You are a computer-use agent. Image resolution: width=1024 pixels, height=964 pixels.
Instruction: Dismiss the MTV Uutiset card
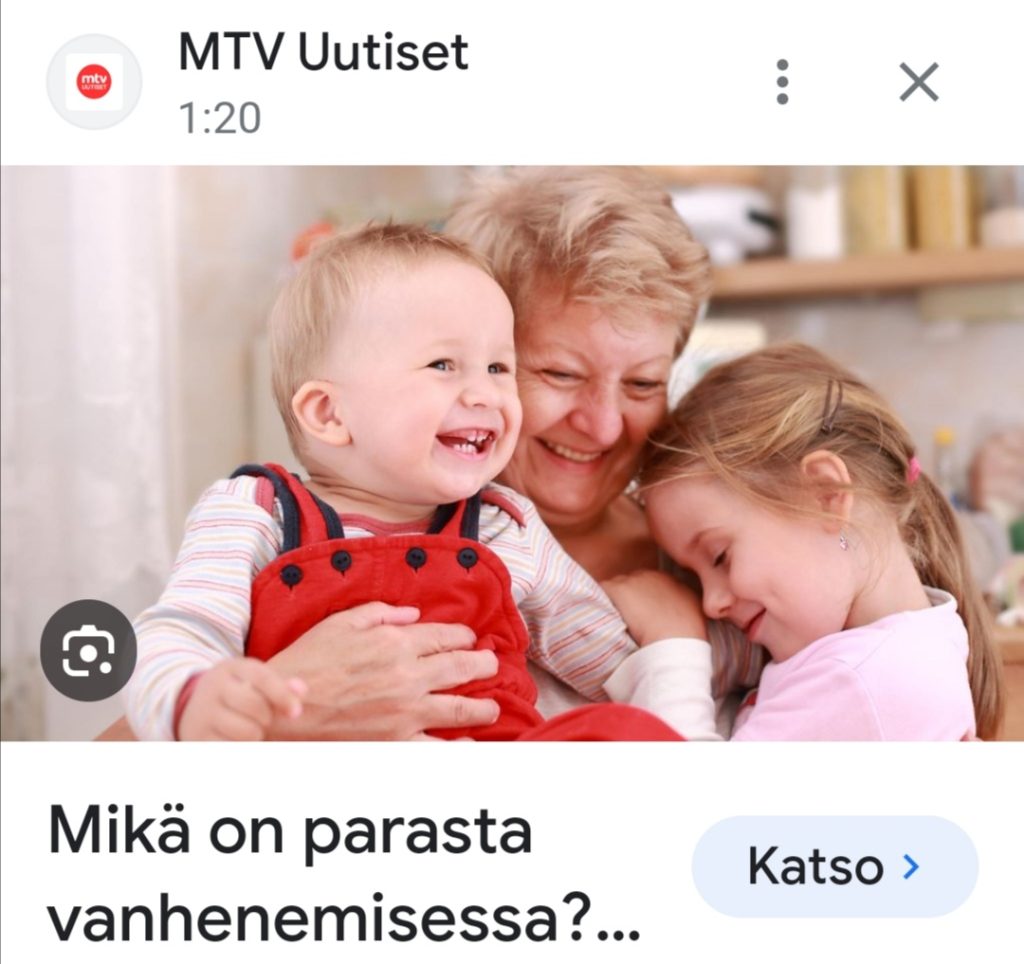coord(918,82)
